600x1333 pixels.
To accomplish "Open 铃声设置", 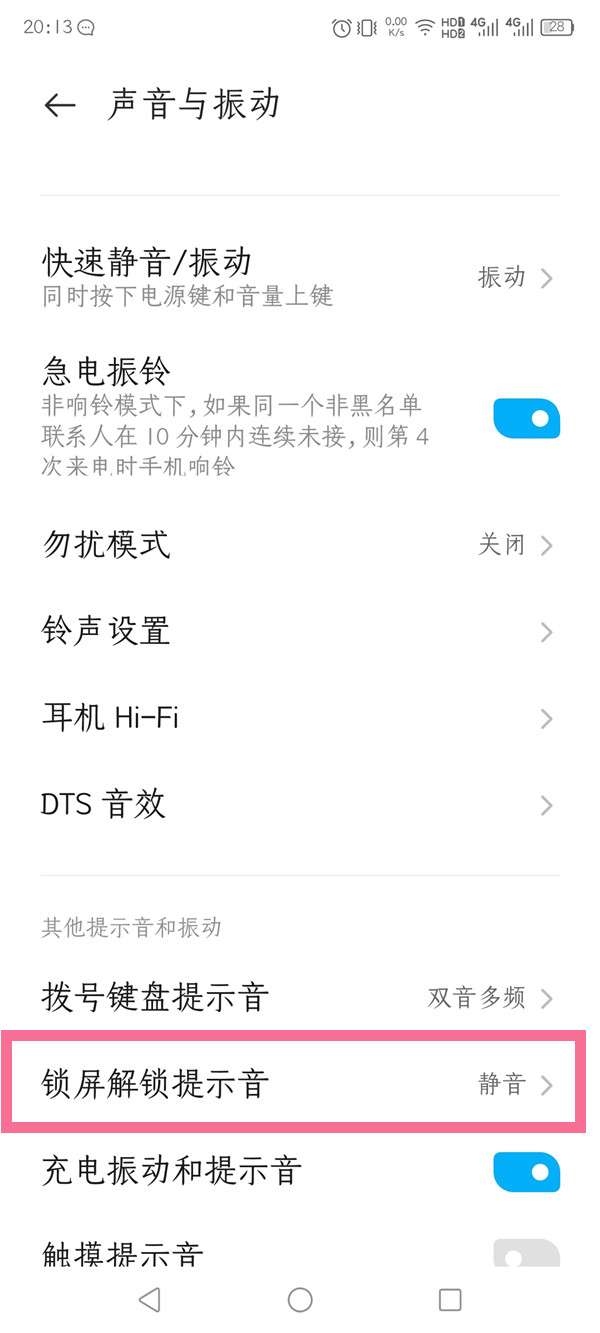I will (x=300, y=632).
